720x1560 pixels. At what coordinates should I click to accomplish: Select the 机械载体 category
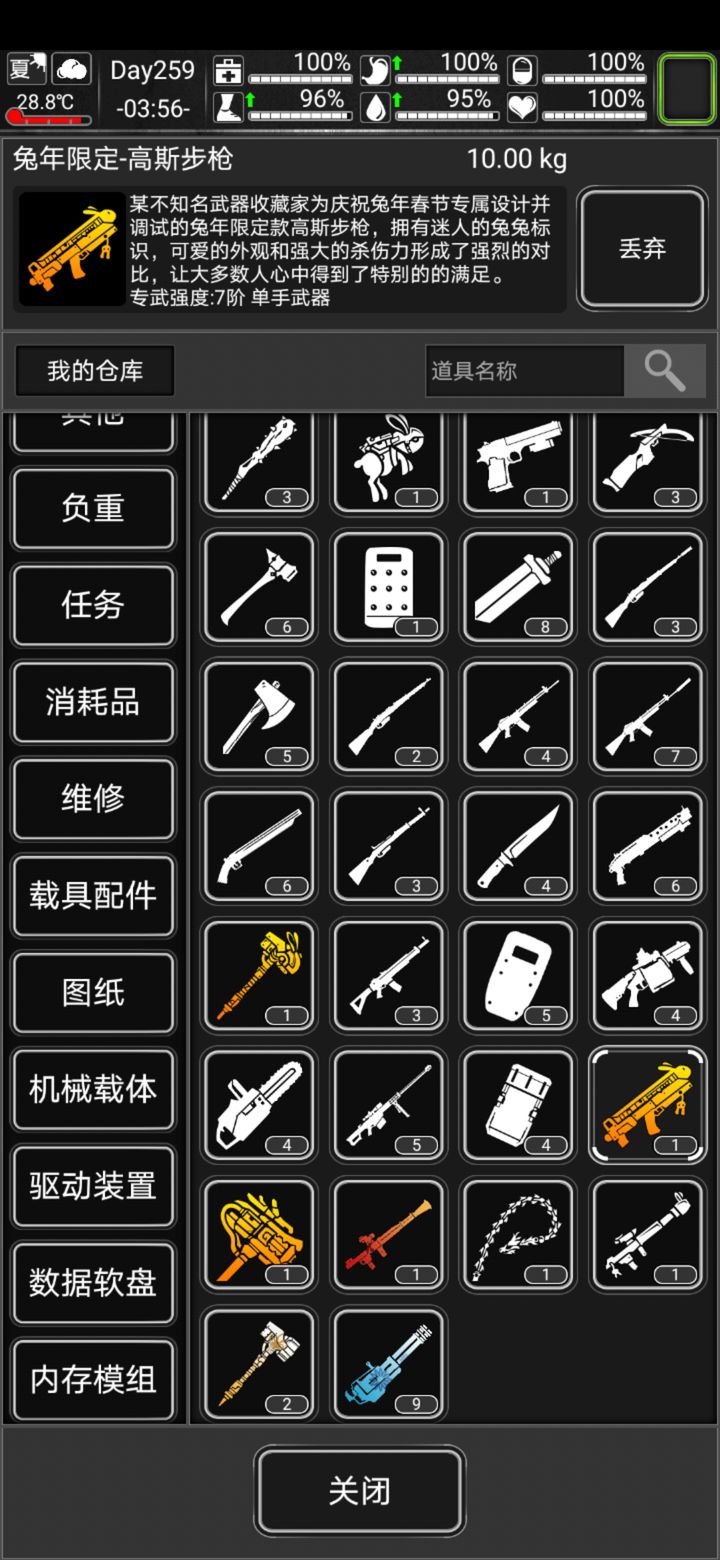coord(93,1090)
